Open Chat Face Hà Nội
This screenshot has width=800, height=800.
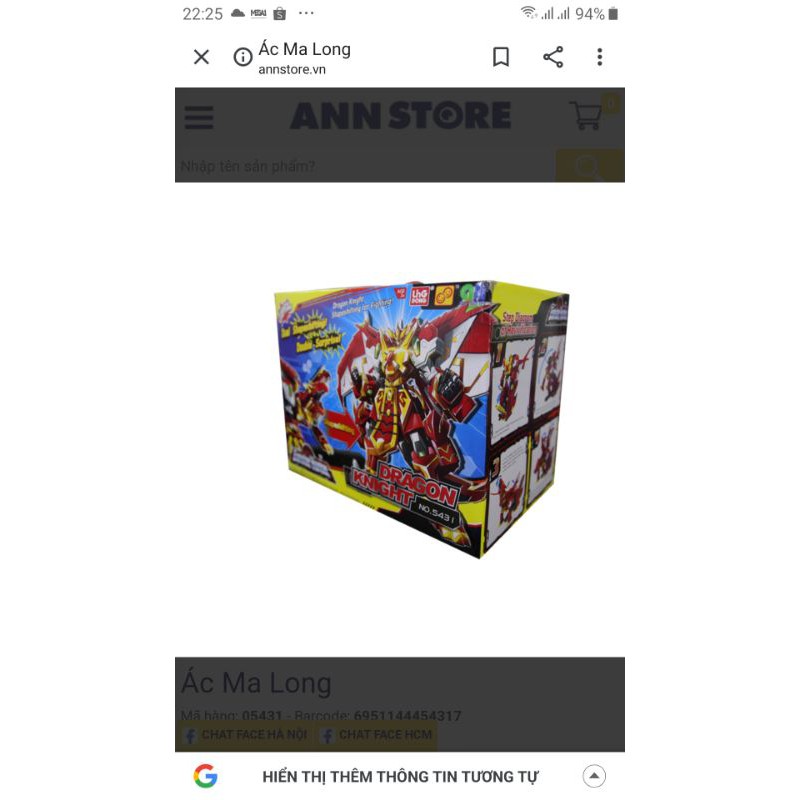(x=245, y=735)
